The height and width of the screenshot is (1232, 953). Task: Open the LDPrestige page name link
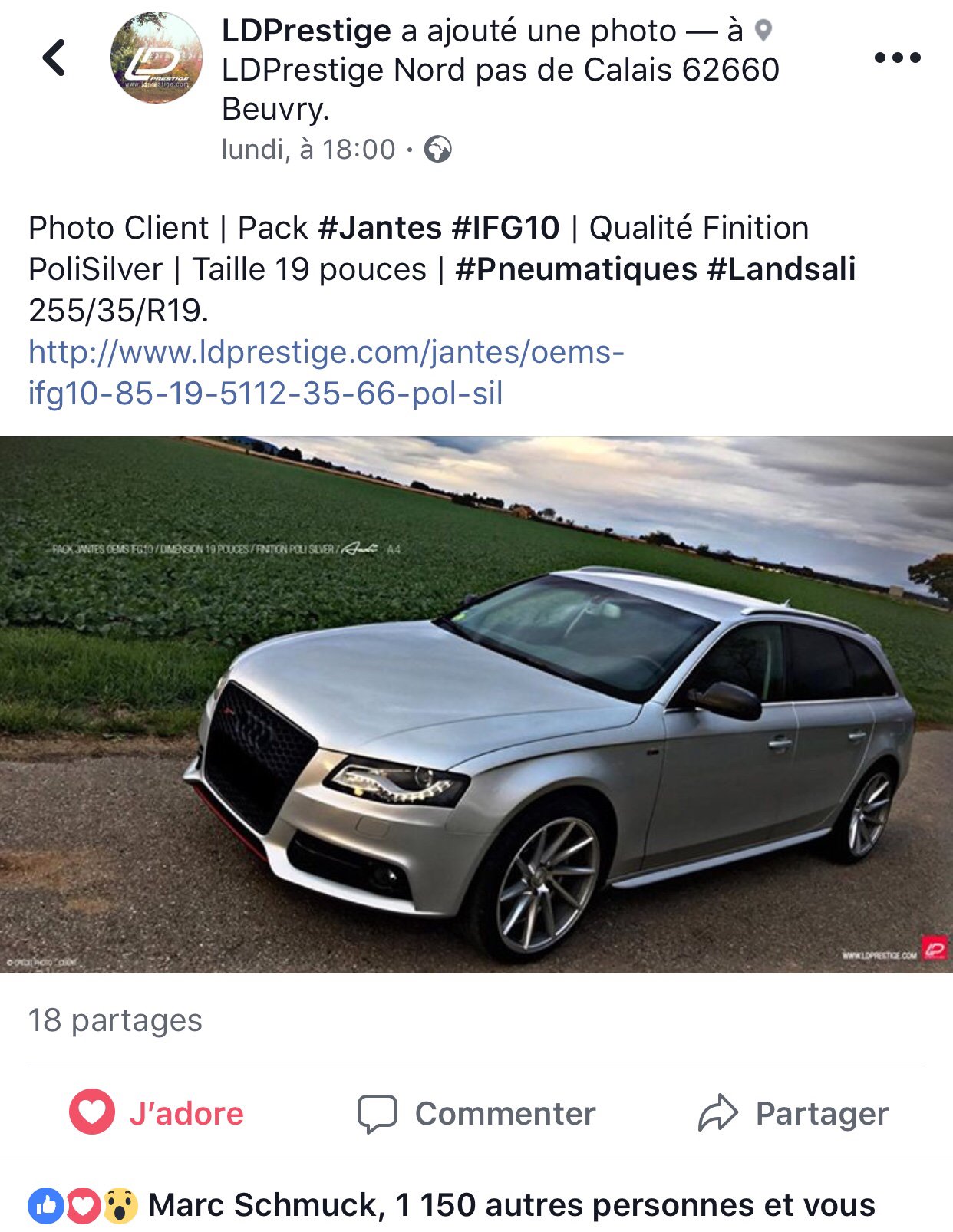pyautogui.click(x=306, y=31)
